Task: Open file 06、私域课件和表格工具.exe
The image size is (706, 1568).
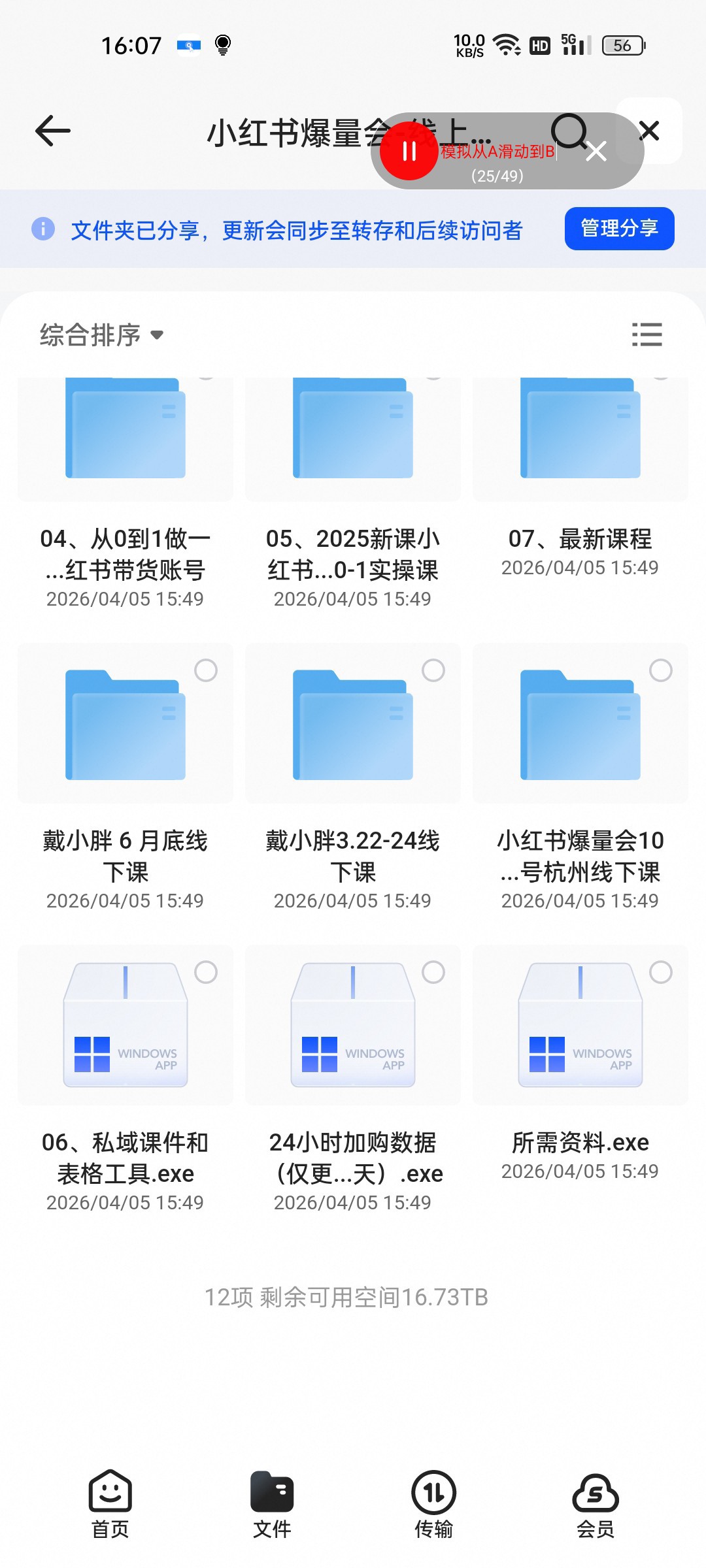Action: click(125, 1079)
